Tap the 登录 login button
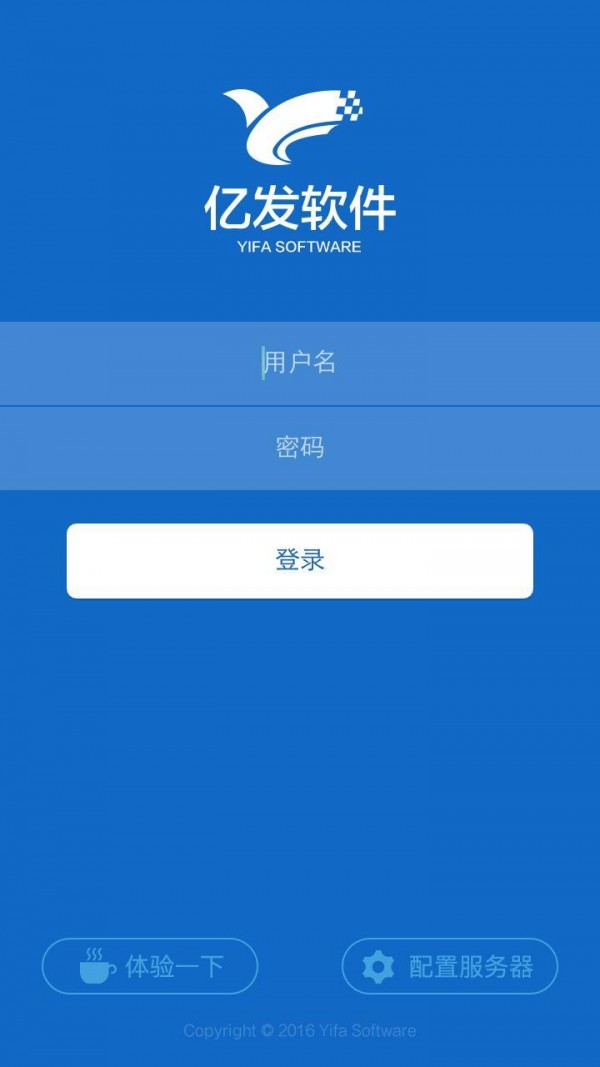Screen dimensions: 600x1067 point(300,561)
